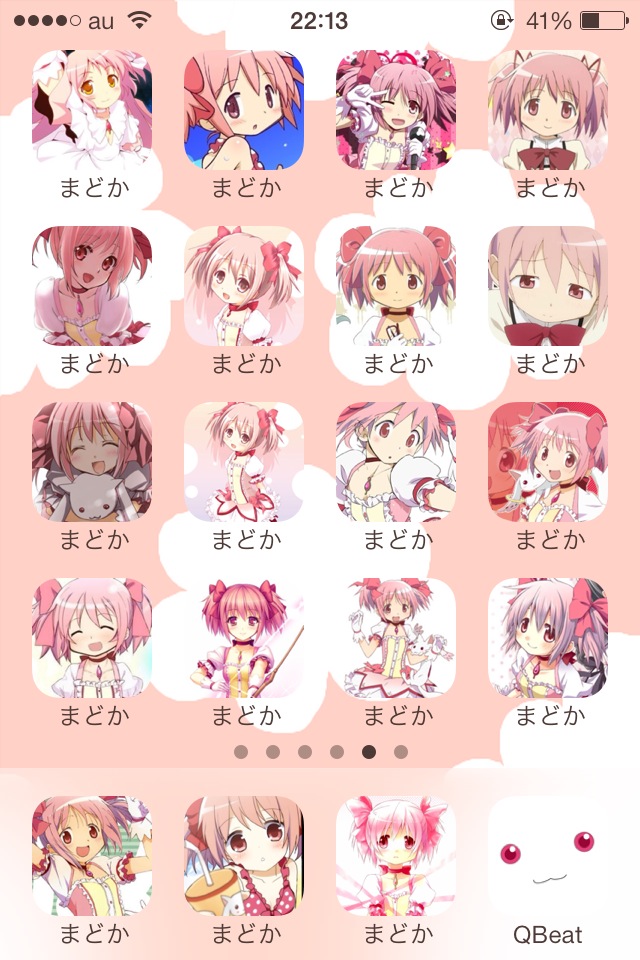Viewport: 640px width, 960px height.
Task: Launch dock まどか icon with the drink cup
Action: tap(244, 855)
